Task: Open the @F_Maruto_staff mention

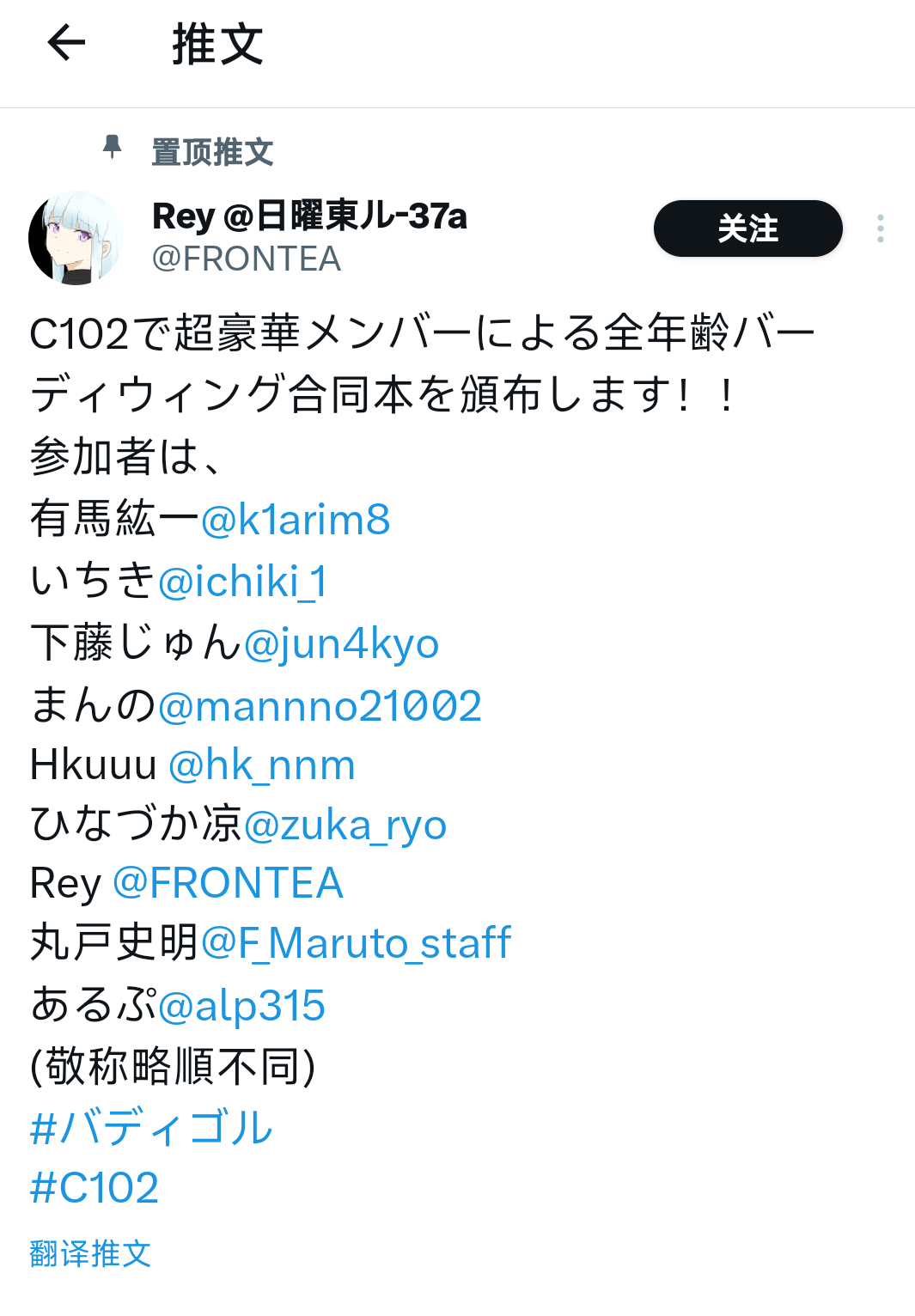Action: pyautogui.click(x=356, y=943)
